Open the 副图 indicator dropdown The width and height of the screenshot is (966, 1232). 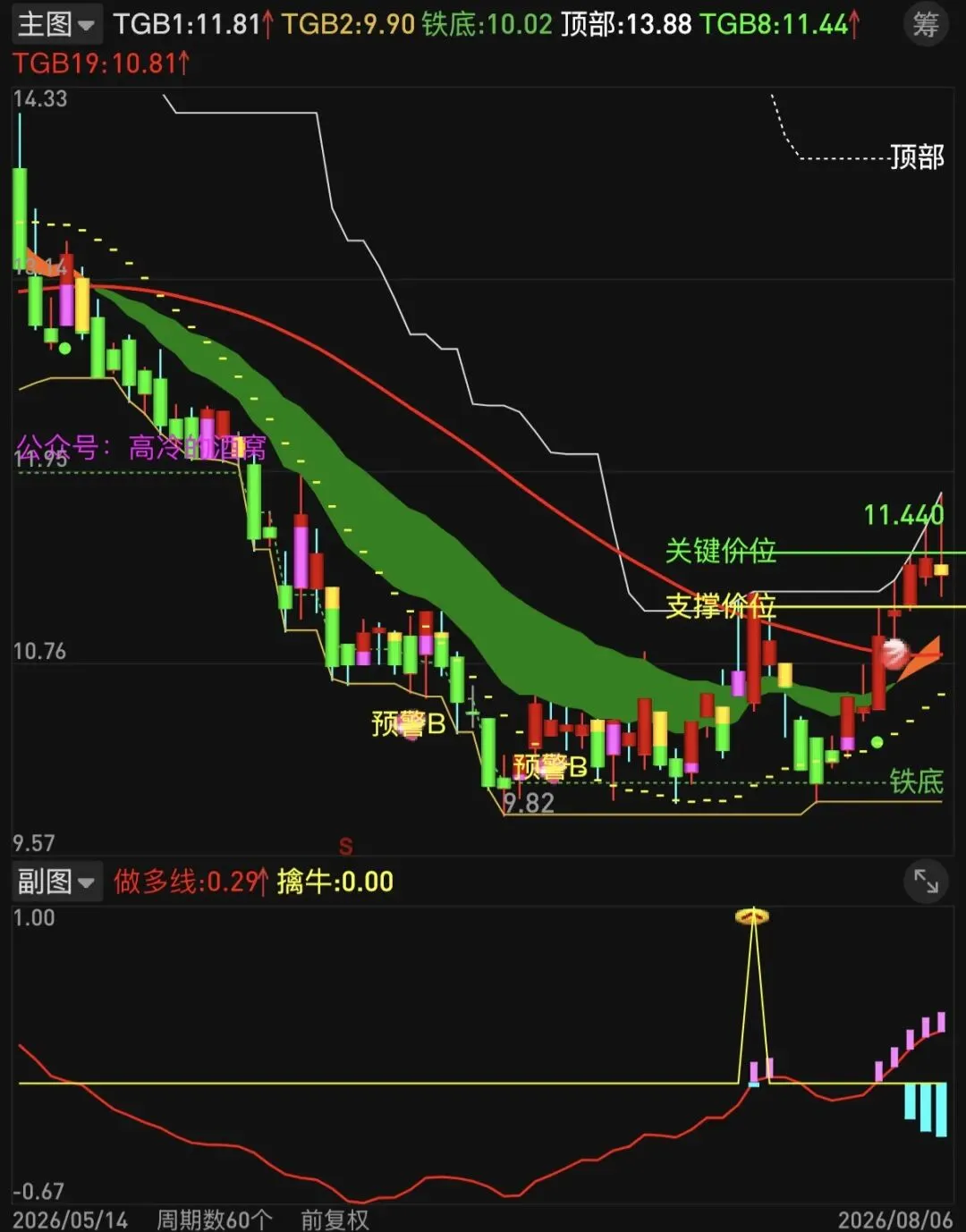coord(56,882)
